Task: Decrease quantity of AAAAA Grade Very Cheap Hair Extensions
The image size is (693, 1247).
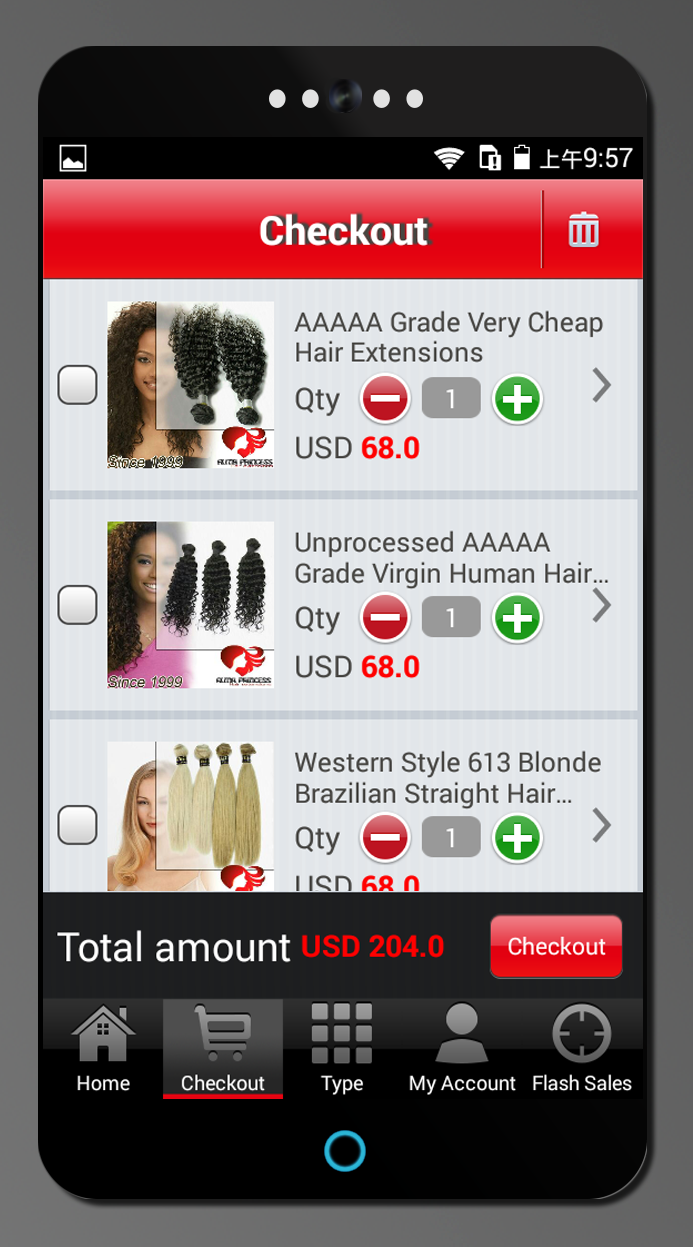Action: pyautogui.click(x=385, y=399)
